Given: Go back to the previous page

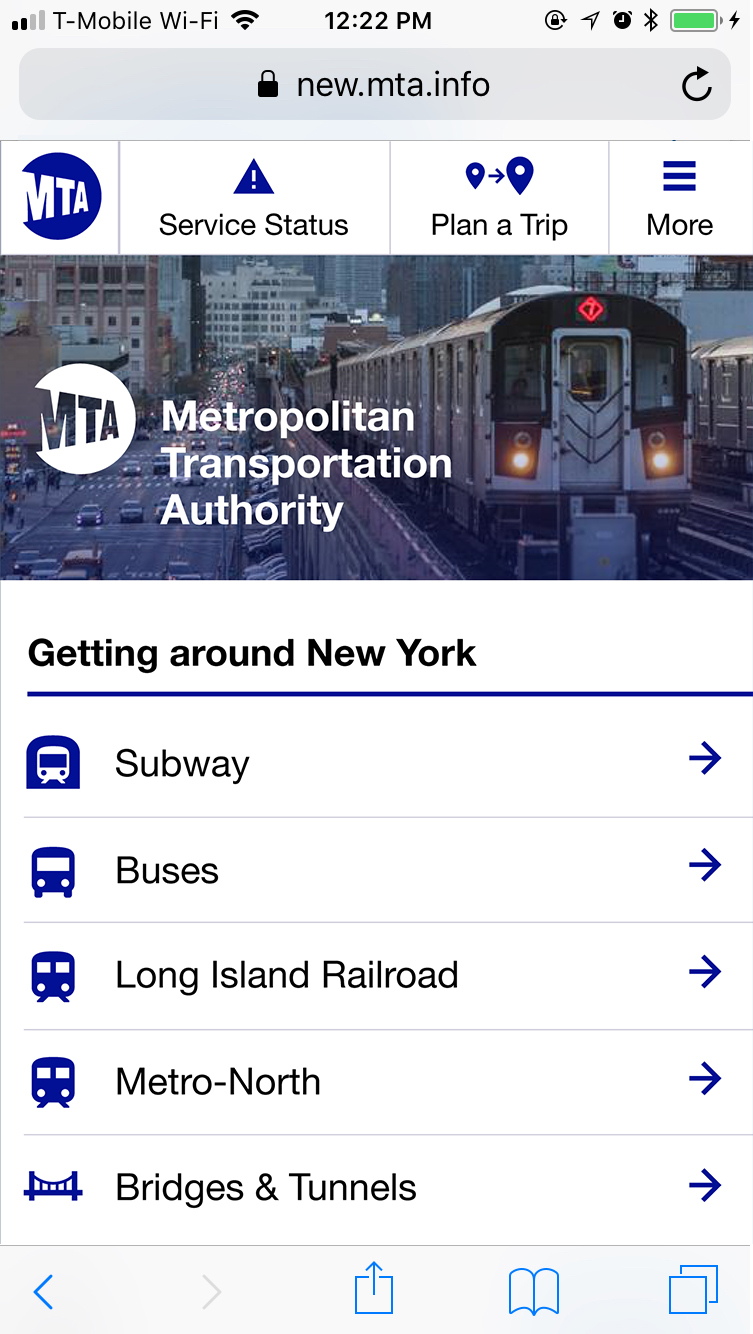Looking at the screenshot, I should (43, 1291).
